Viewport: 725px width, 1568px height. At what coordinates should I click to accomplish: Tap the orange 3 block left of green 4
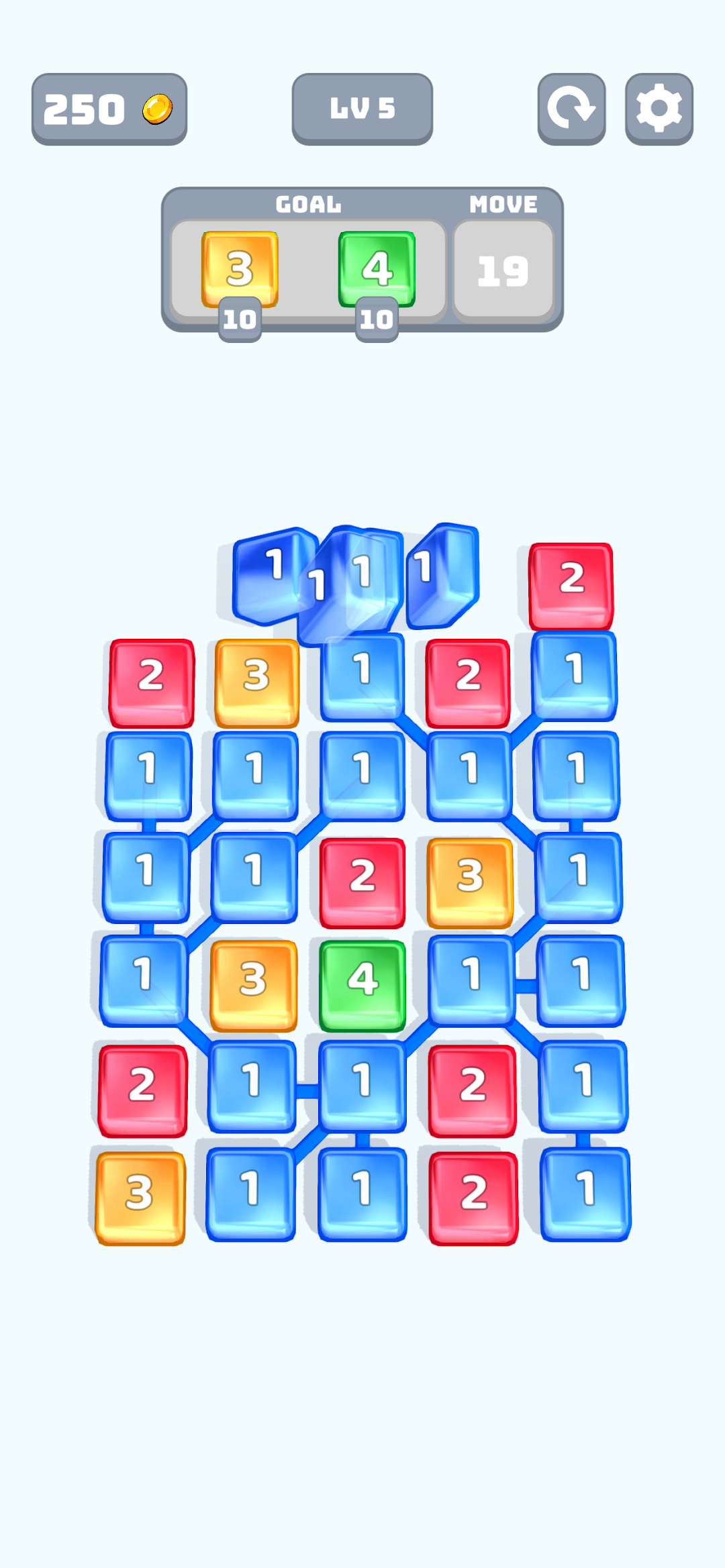click(x=254, y=984)
